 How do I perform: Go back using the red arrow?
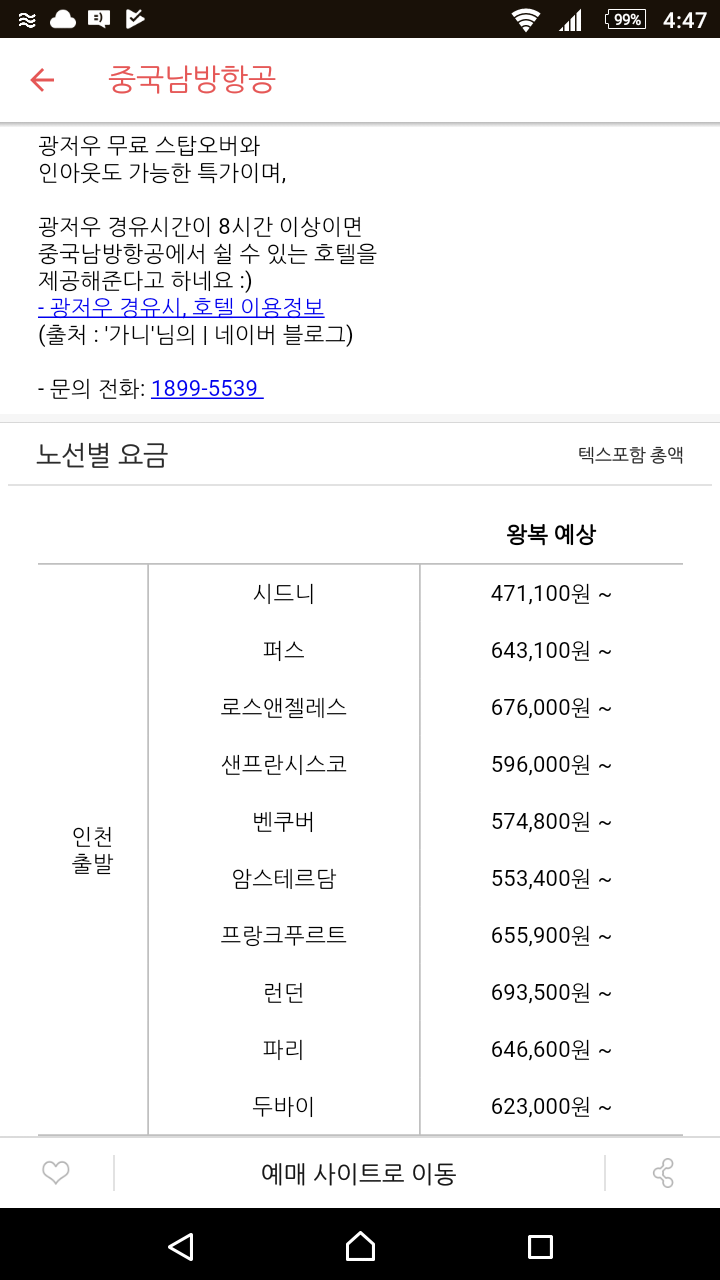[x=42, y=80]
